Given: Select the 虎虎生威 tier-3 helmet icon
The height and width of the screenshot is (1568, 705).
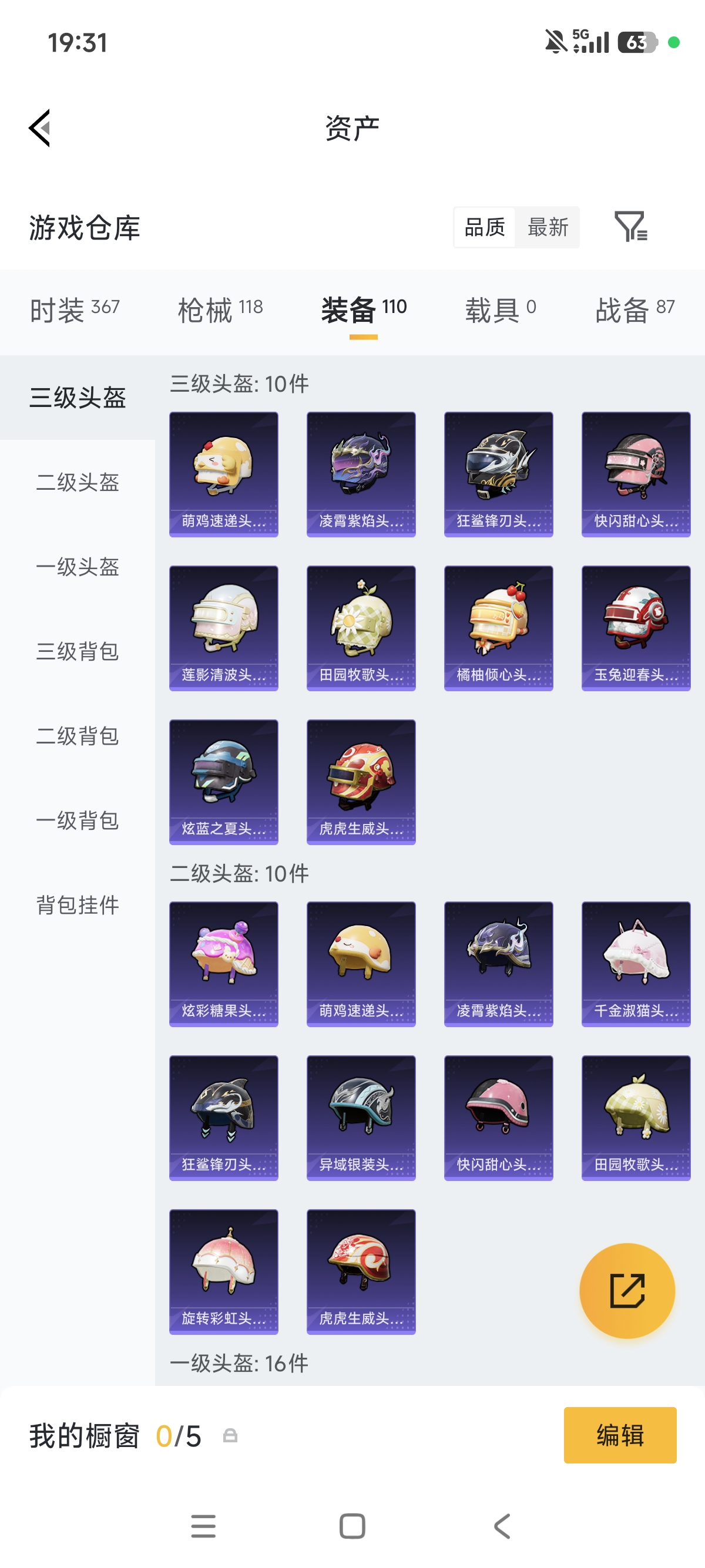Looking at the screenshot, I should pos(361,782).
